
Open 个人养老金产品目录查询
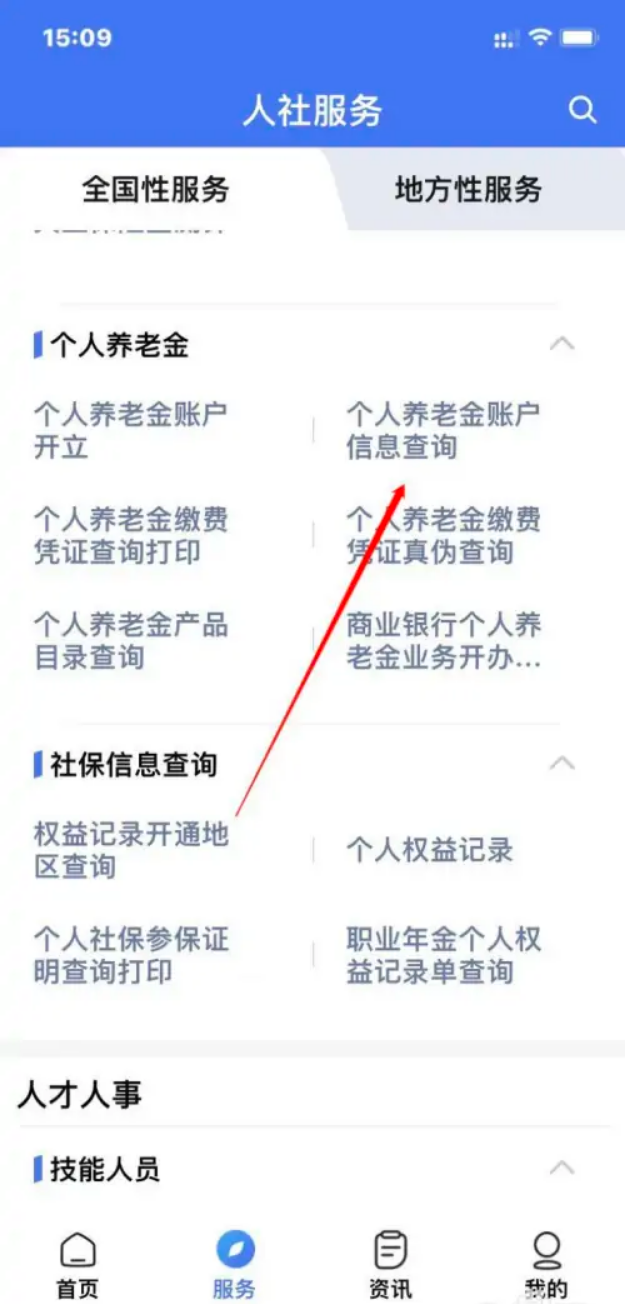tap(130, 641)
